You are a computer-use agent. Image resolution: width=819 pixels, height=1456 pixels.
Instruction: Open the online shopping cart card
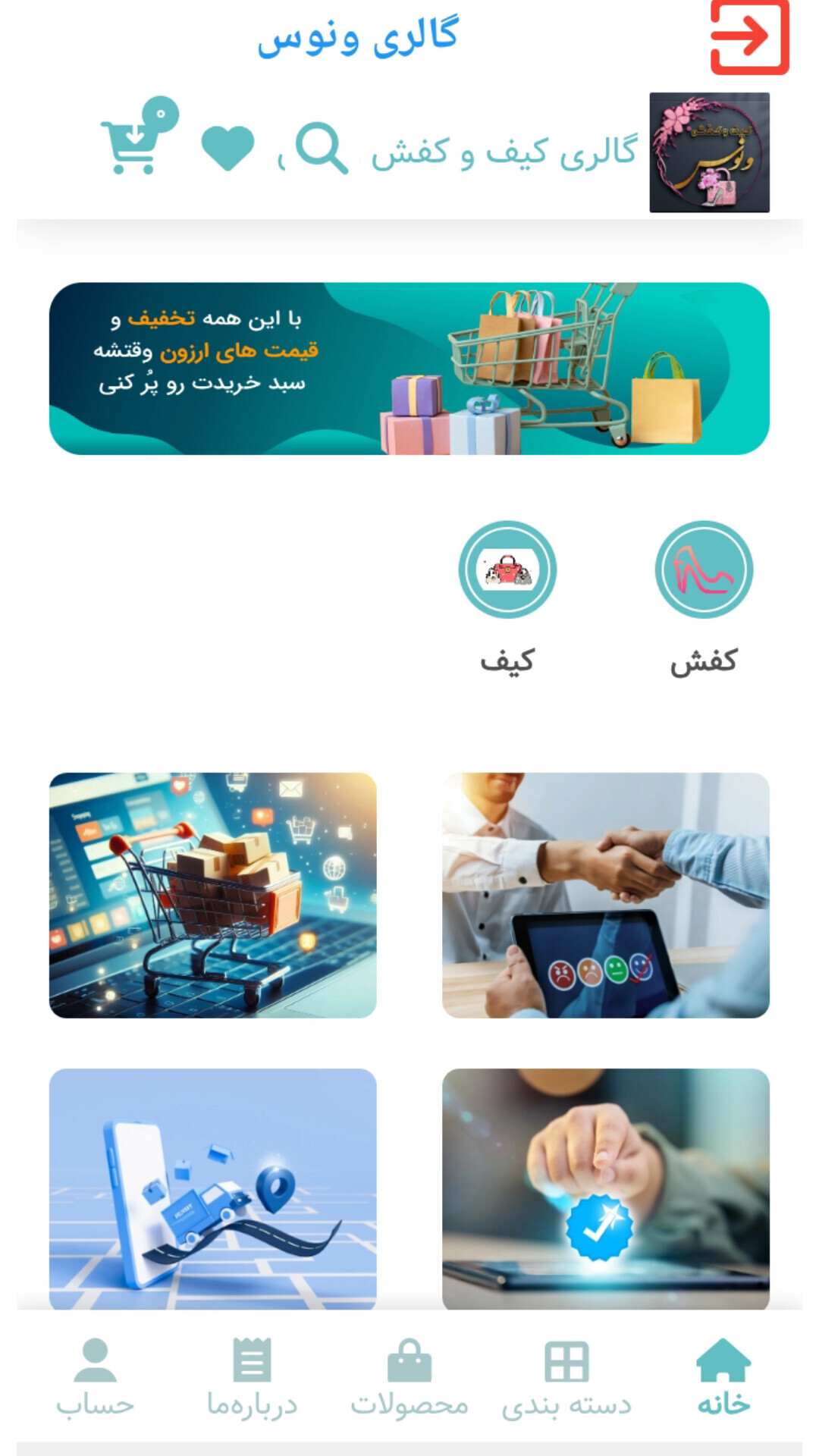[213, 895]
